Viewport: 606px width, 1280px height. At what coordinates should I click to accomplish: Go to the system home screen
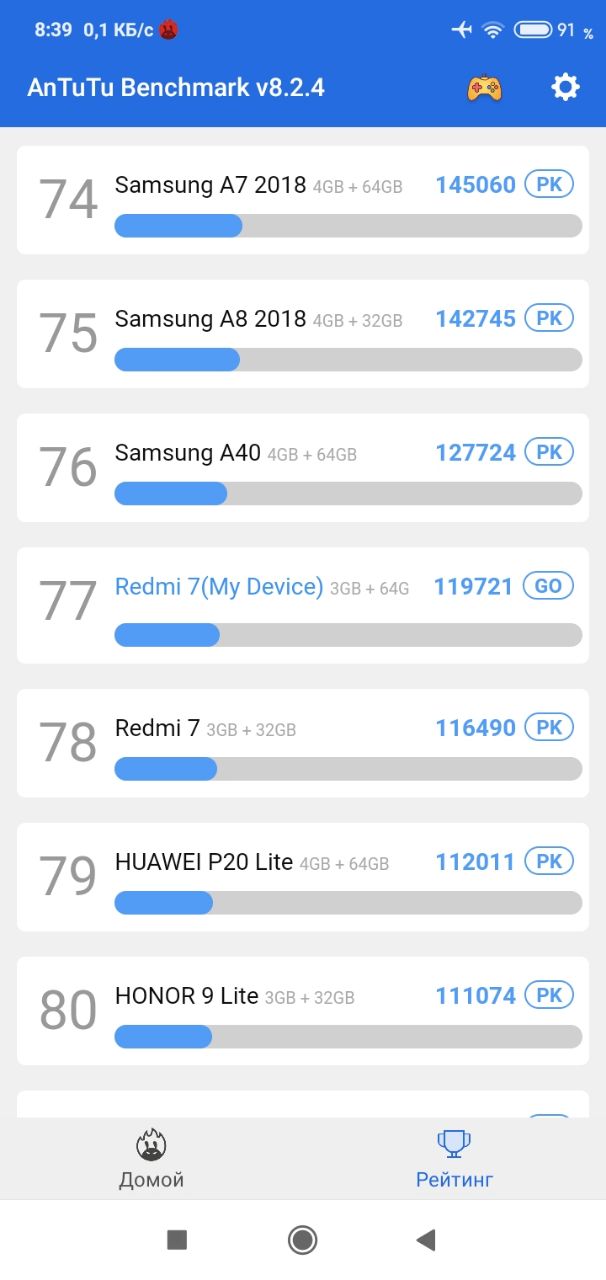[x=303, y=1240]
